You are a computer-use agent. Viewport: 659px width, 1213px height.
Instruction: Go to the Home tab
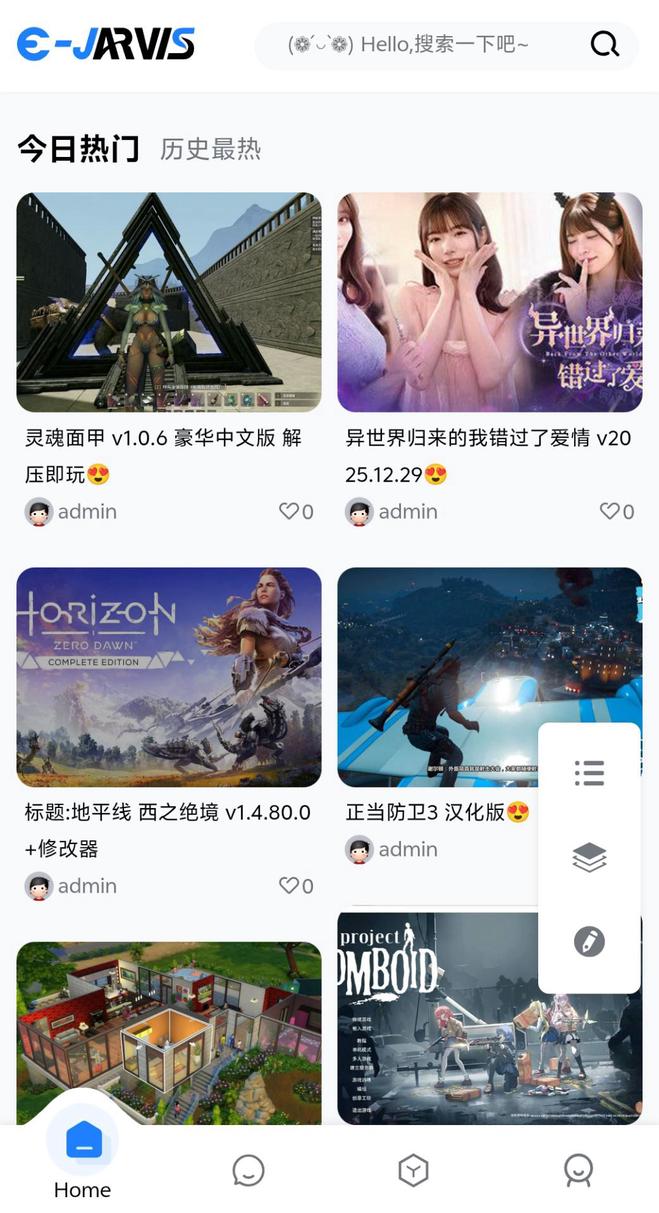click(83, 1160)
